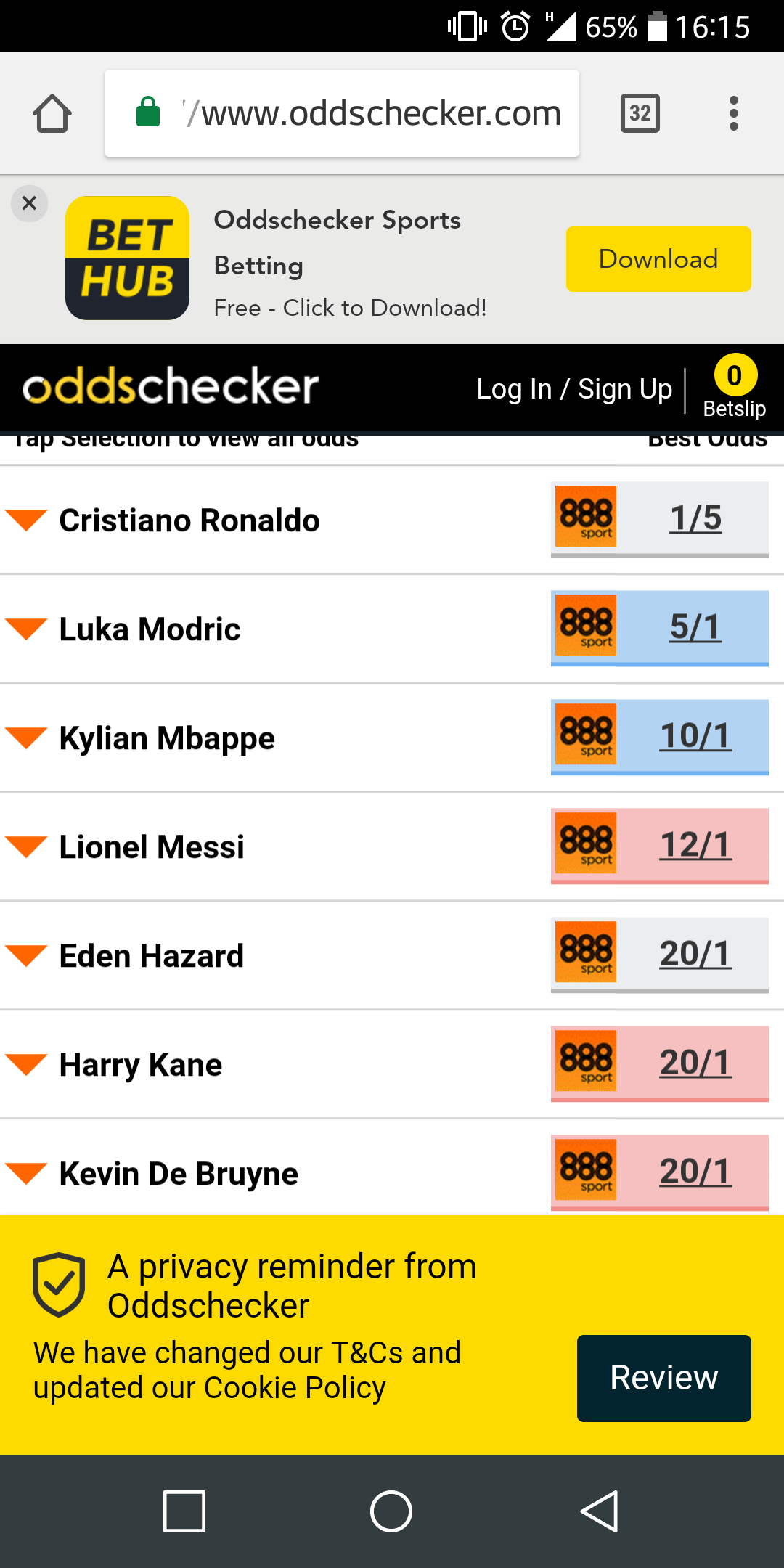Open the browser overflow menu
This screenshot has height=1568, width=784.
(x=733, y=114)
